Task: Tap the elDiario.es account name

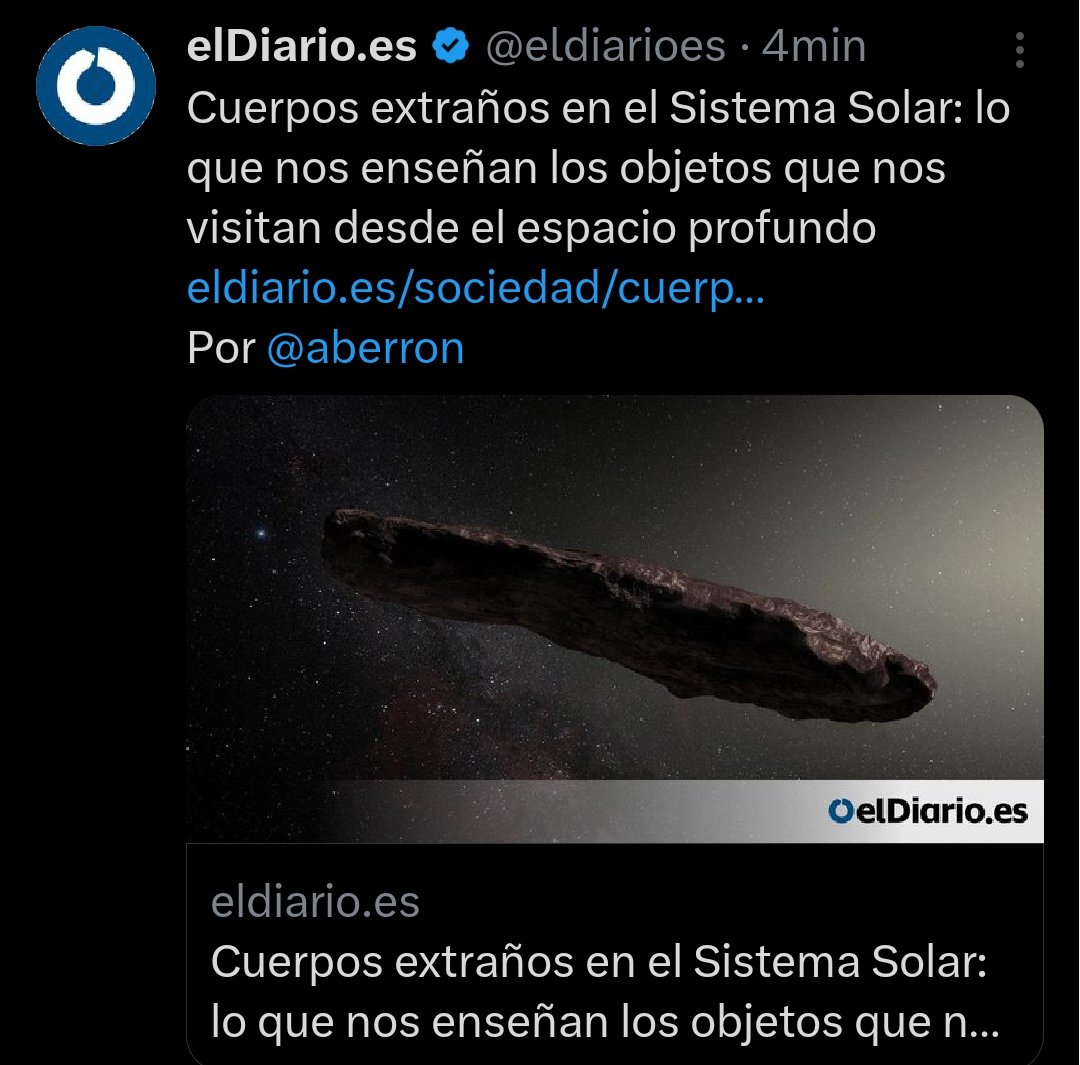Action: click(x=302, y=46)
